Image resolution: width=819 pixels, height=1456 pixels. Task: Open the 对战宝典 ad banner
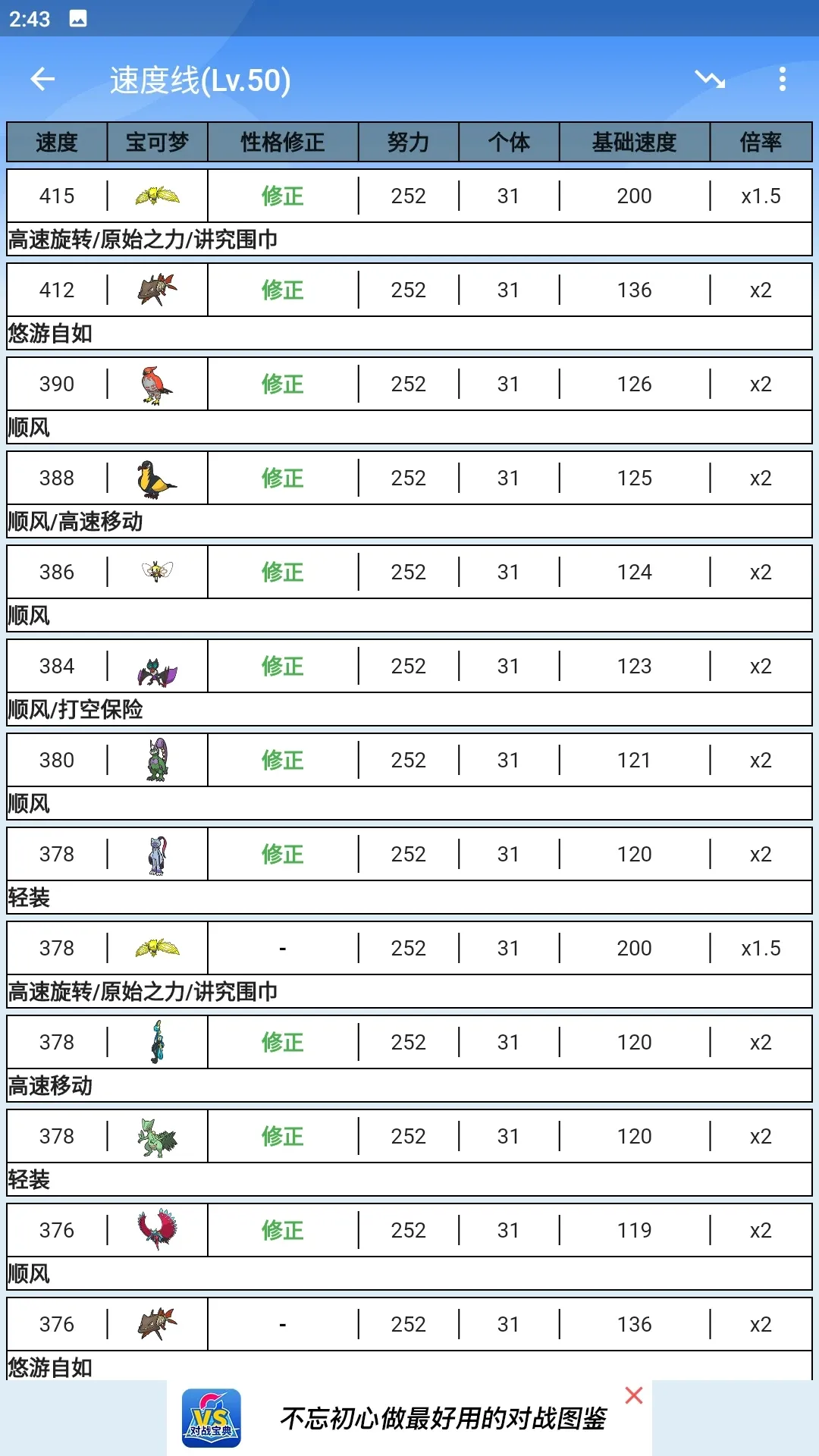click(409, 1418)
